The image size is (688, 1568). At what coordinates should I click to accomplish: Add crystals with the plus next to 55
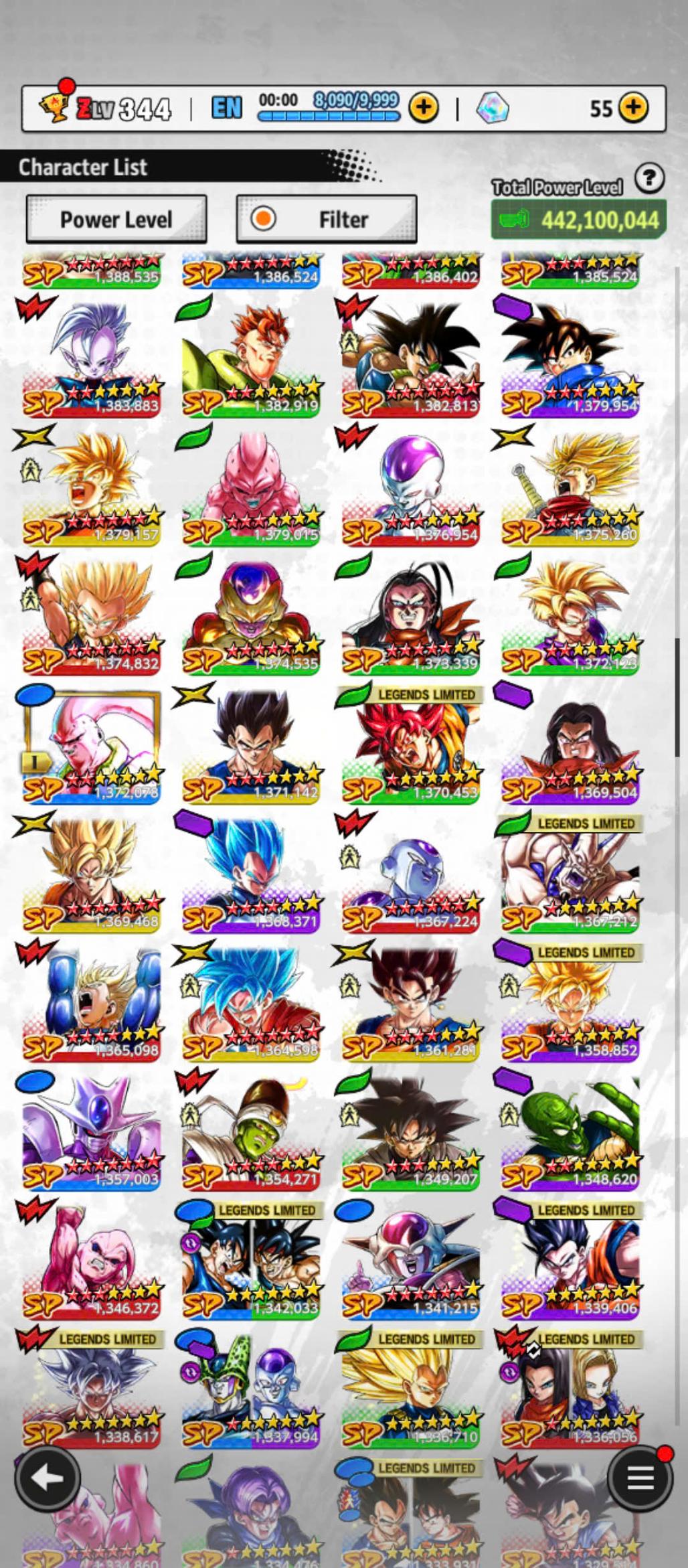[633, 107]
